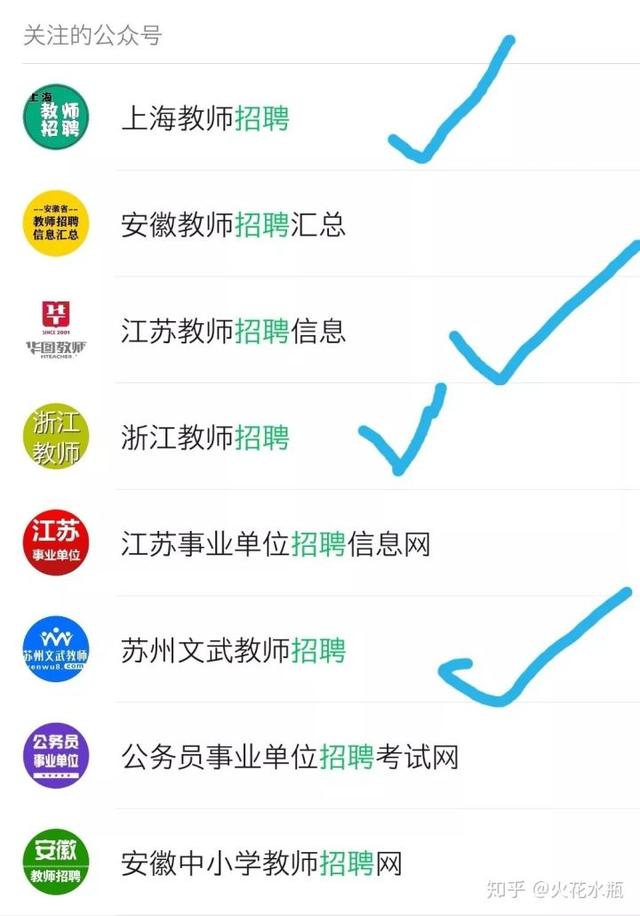This screenshot has width=640, height=916.
Task: Open the 公务员事业单位招聘考试网 account
Action: 290,757
